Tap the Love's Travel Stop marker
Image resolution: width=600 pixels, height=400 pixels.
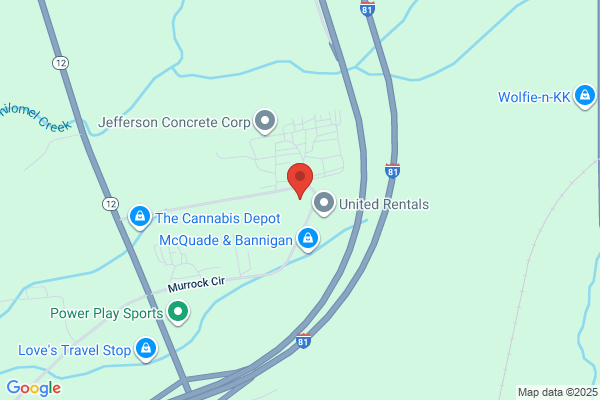click(146, 349)
